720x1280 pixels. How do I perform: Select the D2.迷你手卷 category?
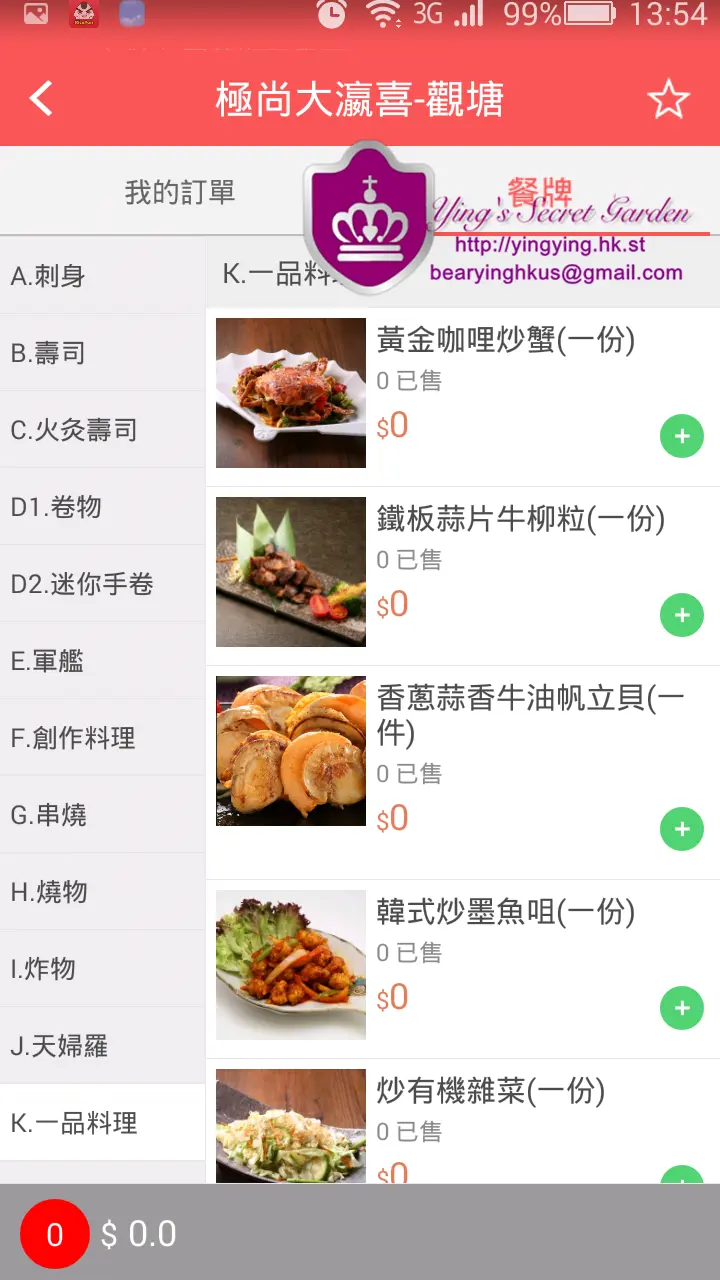click(x=102, y=584)
